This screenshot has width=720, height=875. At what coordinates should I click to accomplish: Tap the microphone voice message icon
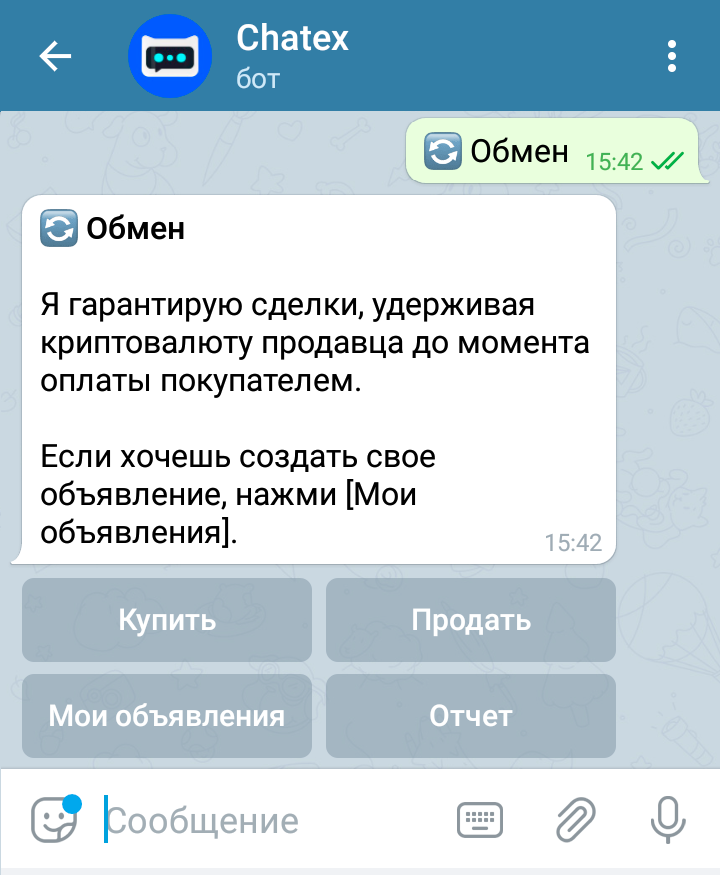click(x=666, y=821)
